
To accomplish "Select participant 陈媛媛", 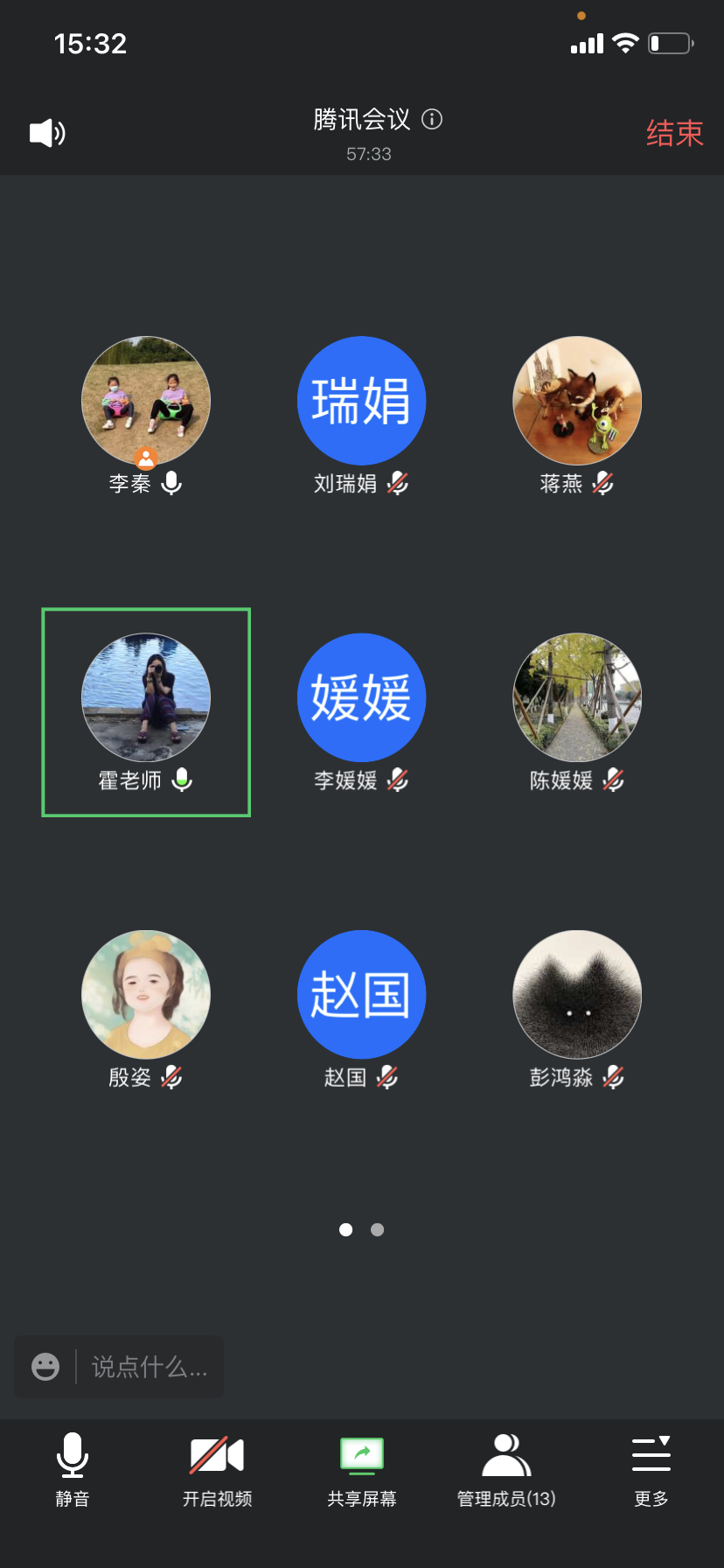I will [x=577, y=697].
